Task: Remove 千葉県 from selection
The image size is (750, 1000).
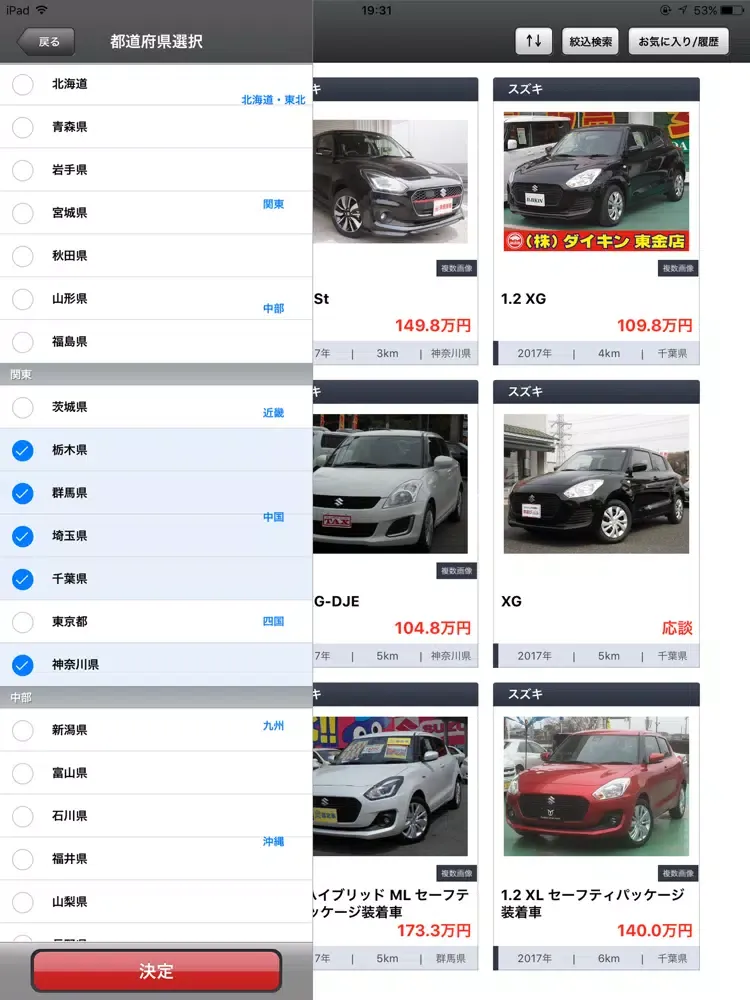Action: [22, 579]
